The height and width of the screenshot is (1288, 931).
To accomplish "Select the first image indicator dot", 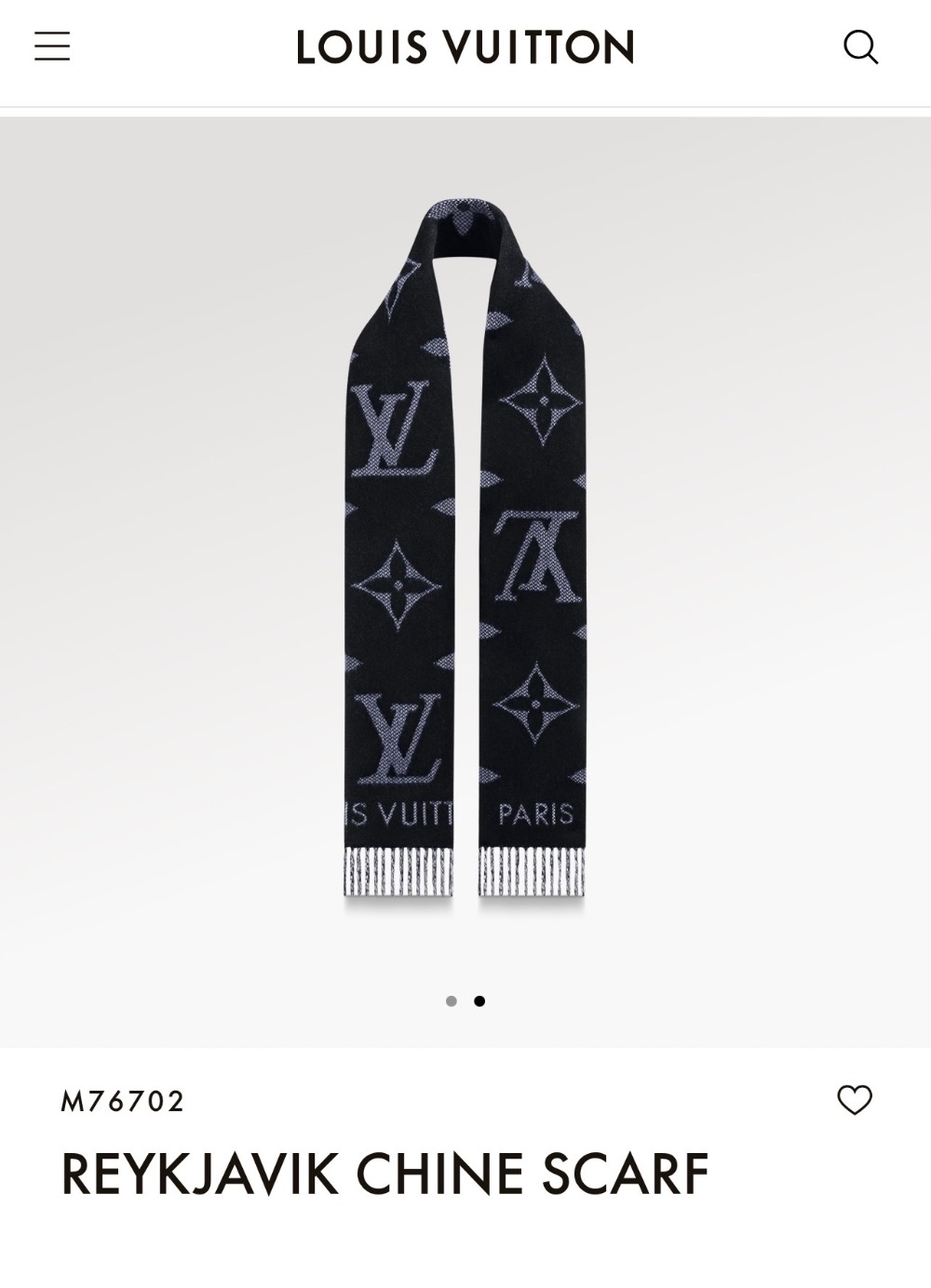I will [x=452, y=1001].
